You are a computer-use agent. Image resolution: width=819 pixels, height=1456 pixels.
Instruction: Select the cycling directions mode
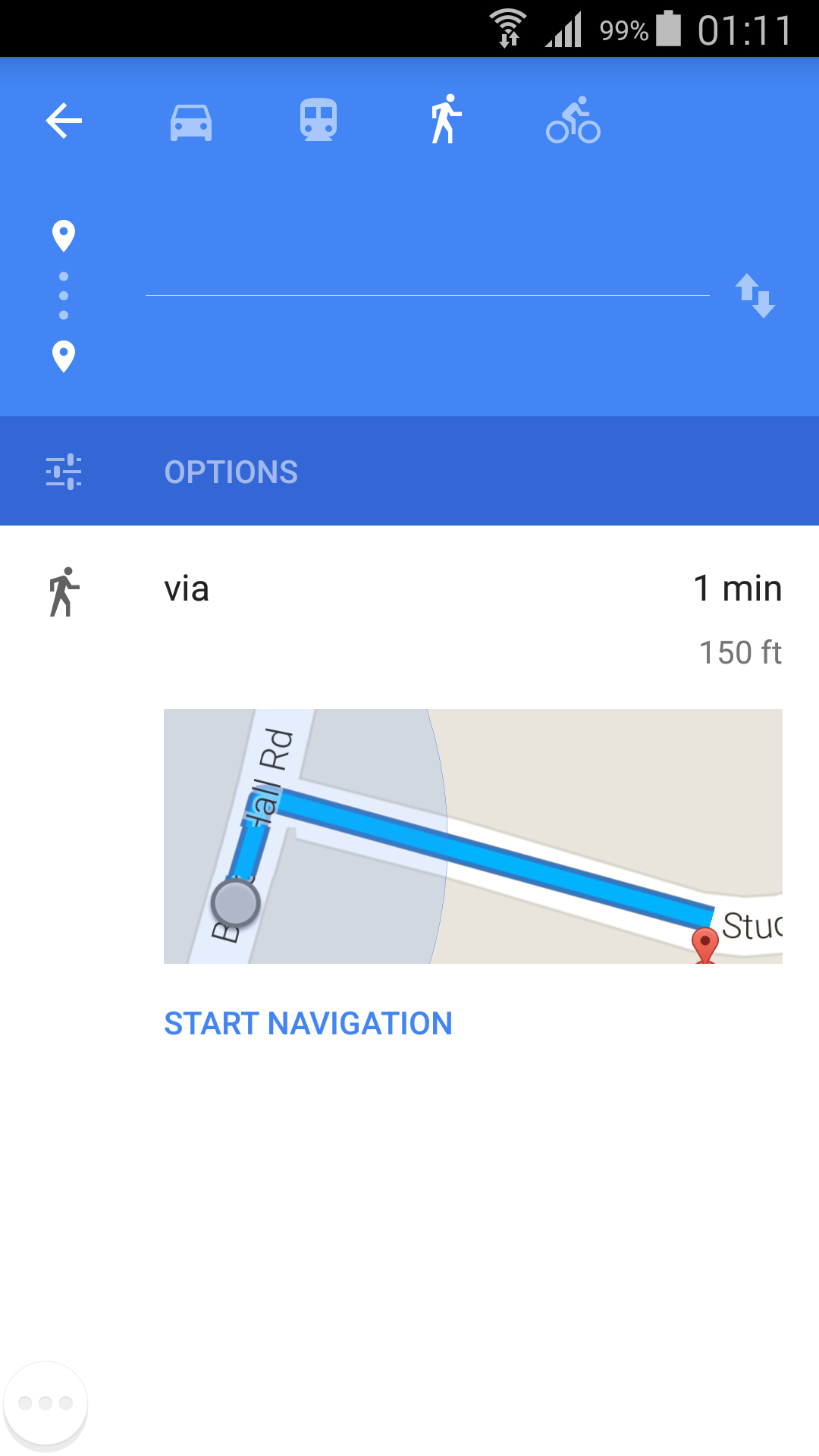point(573,120)
